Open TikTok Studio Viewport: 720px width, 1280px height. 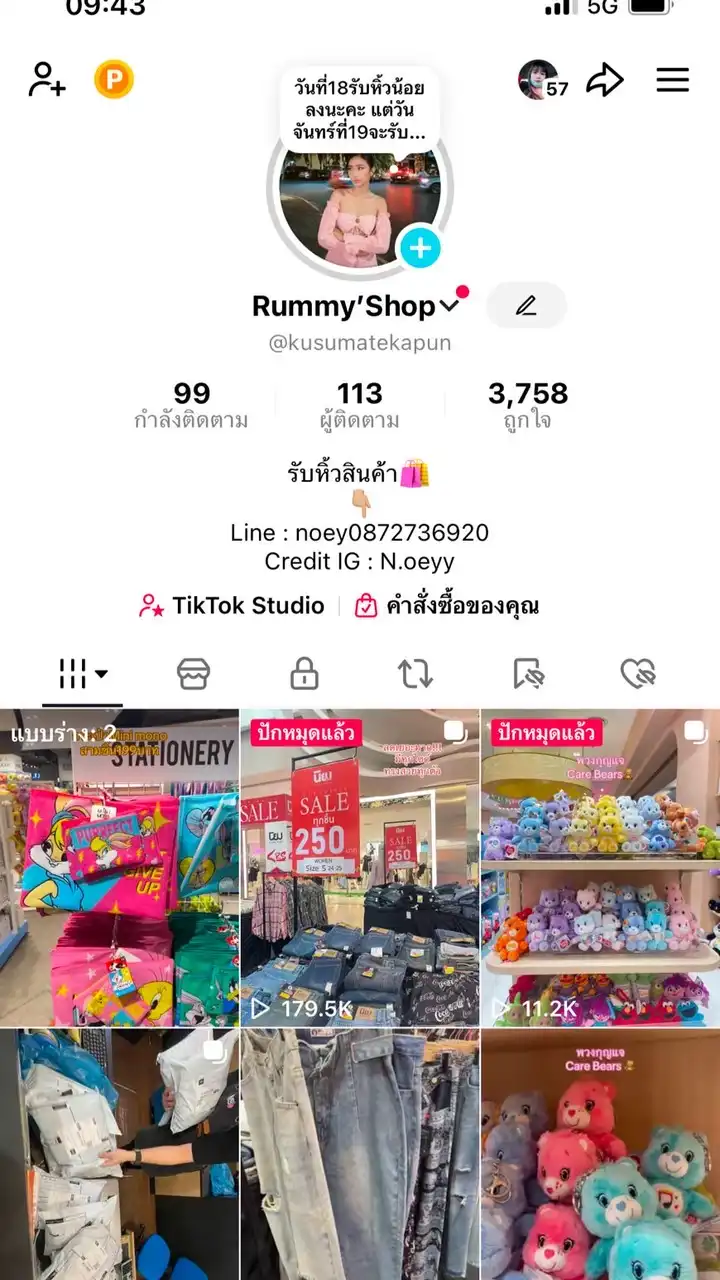[x=232, y=606]
